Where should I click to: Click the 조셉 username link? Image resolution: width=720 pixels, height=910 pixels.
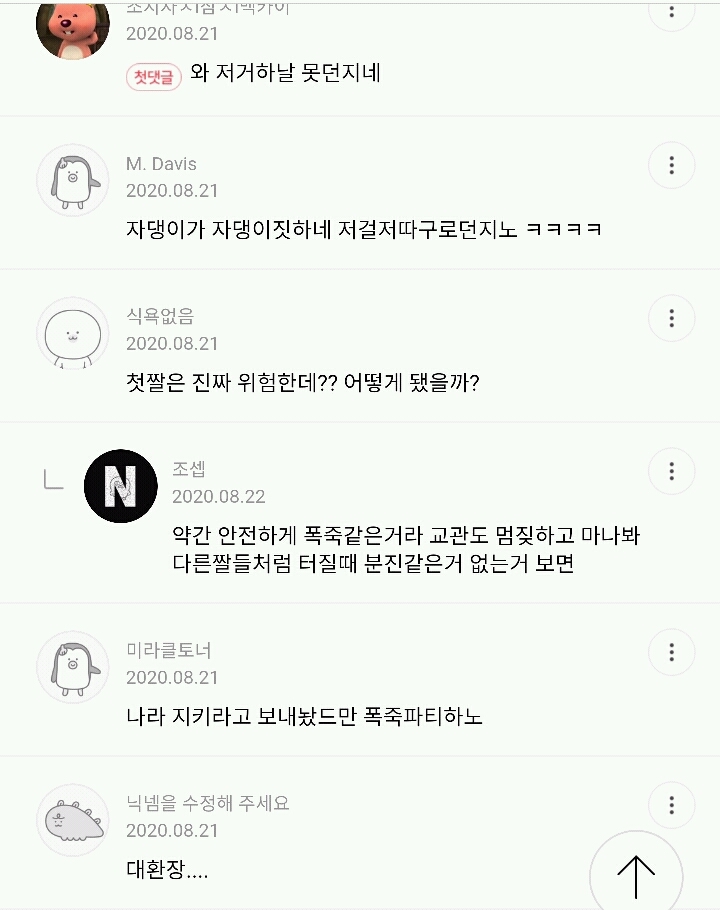tap(188, 470)
